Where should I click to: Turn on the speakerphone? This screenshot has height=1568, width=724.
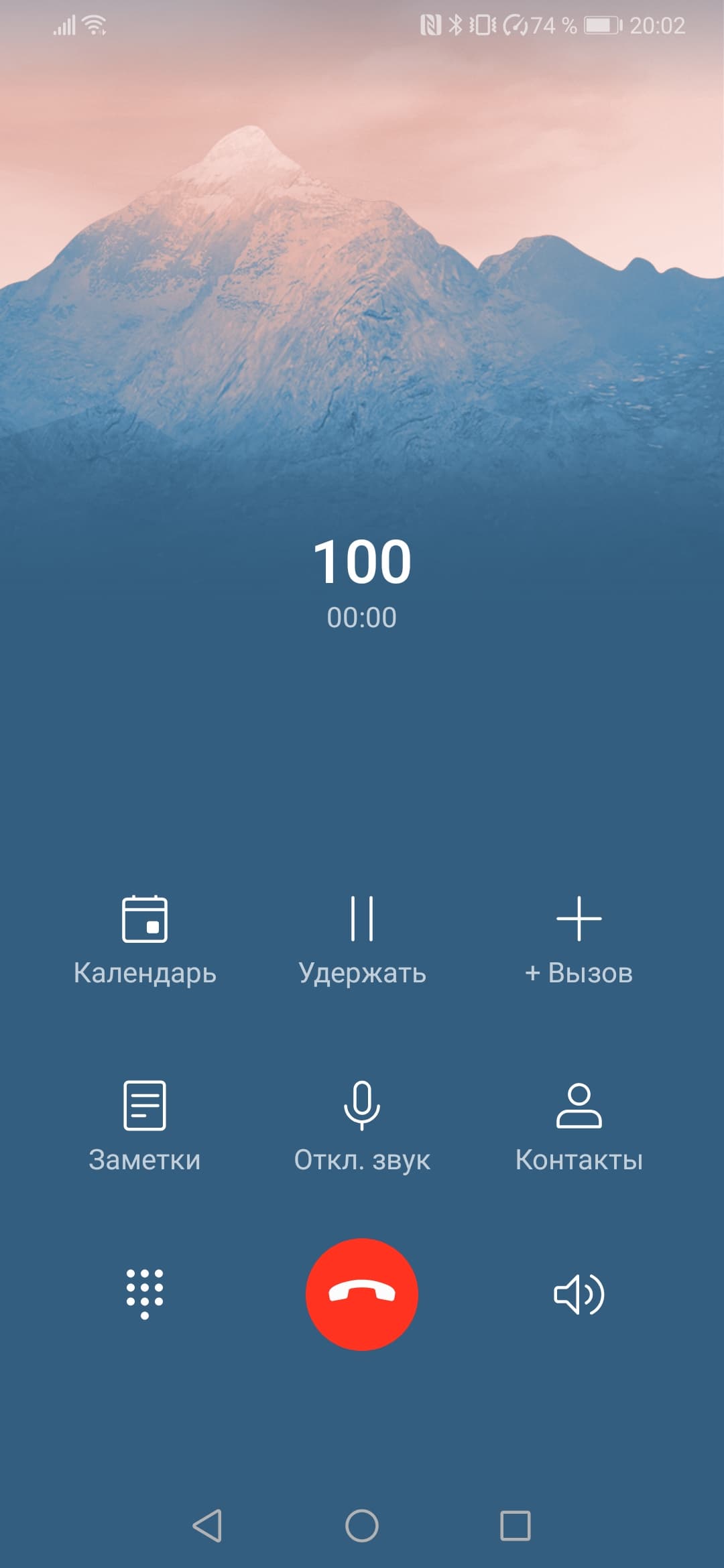pos(579,1294)
